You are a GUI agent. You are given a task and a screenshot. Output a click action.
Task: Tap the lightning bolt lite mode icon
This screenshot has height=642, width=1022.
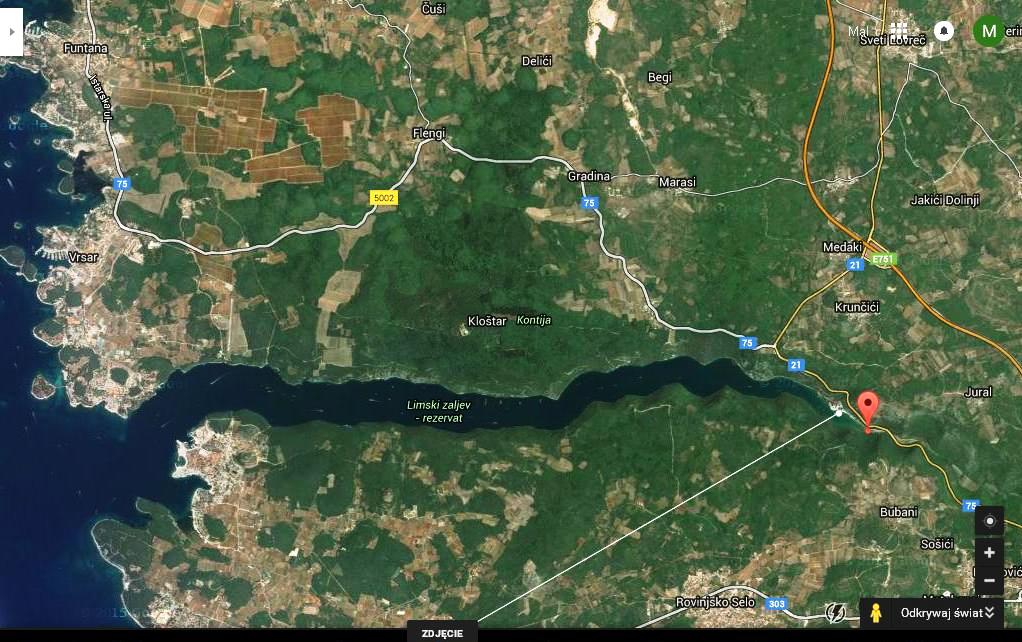coord(836,611)
